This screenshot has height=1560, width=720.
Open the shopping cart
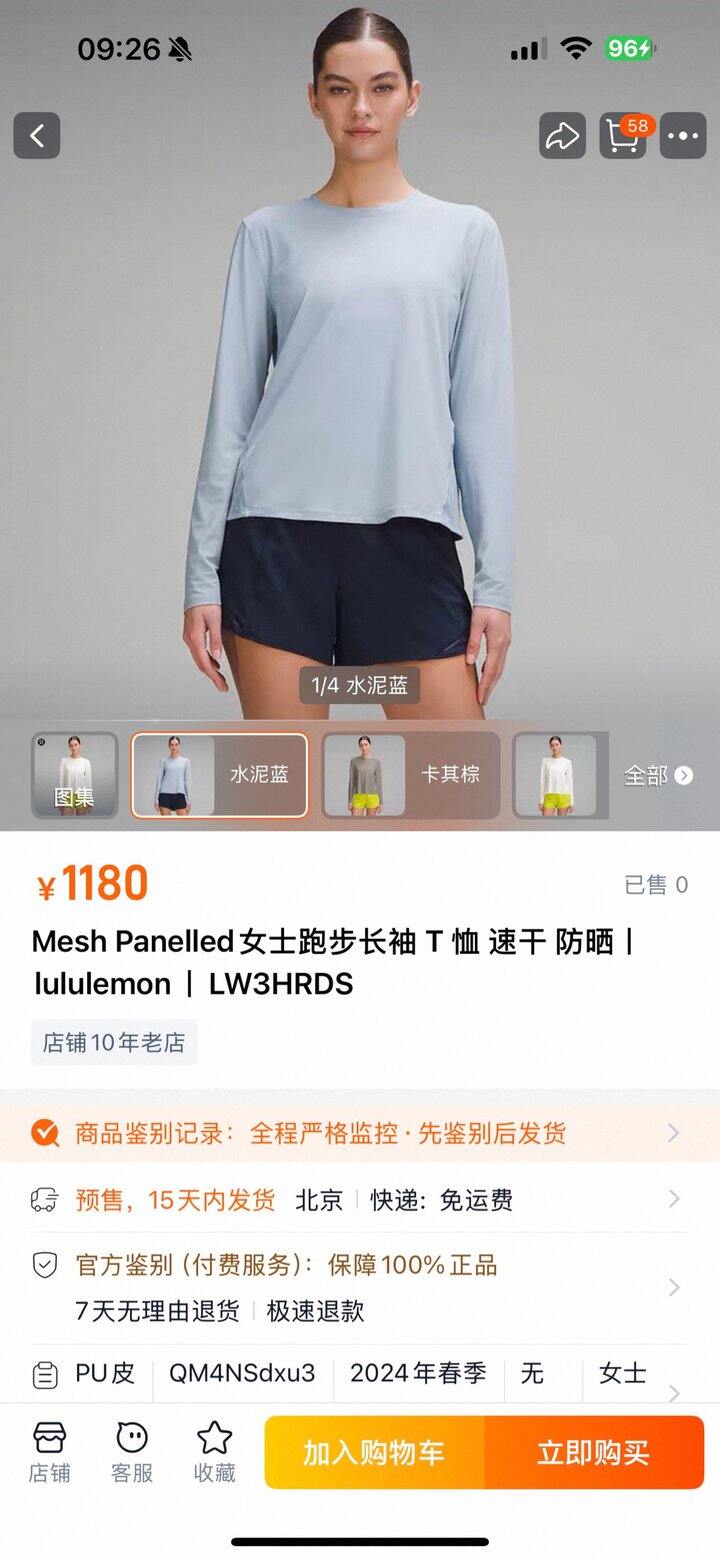pos(623,135)
